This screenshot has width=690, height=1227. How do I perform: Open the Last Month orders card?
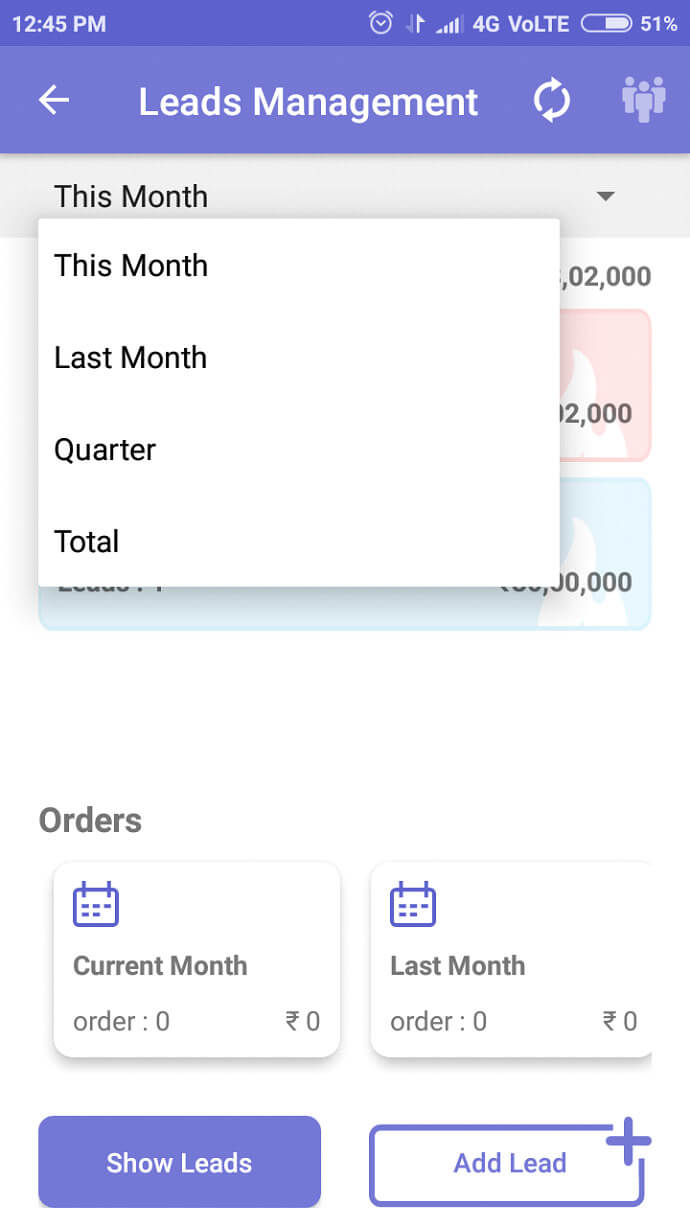pos(511,959)
